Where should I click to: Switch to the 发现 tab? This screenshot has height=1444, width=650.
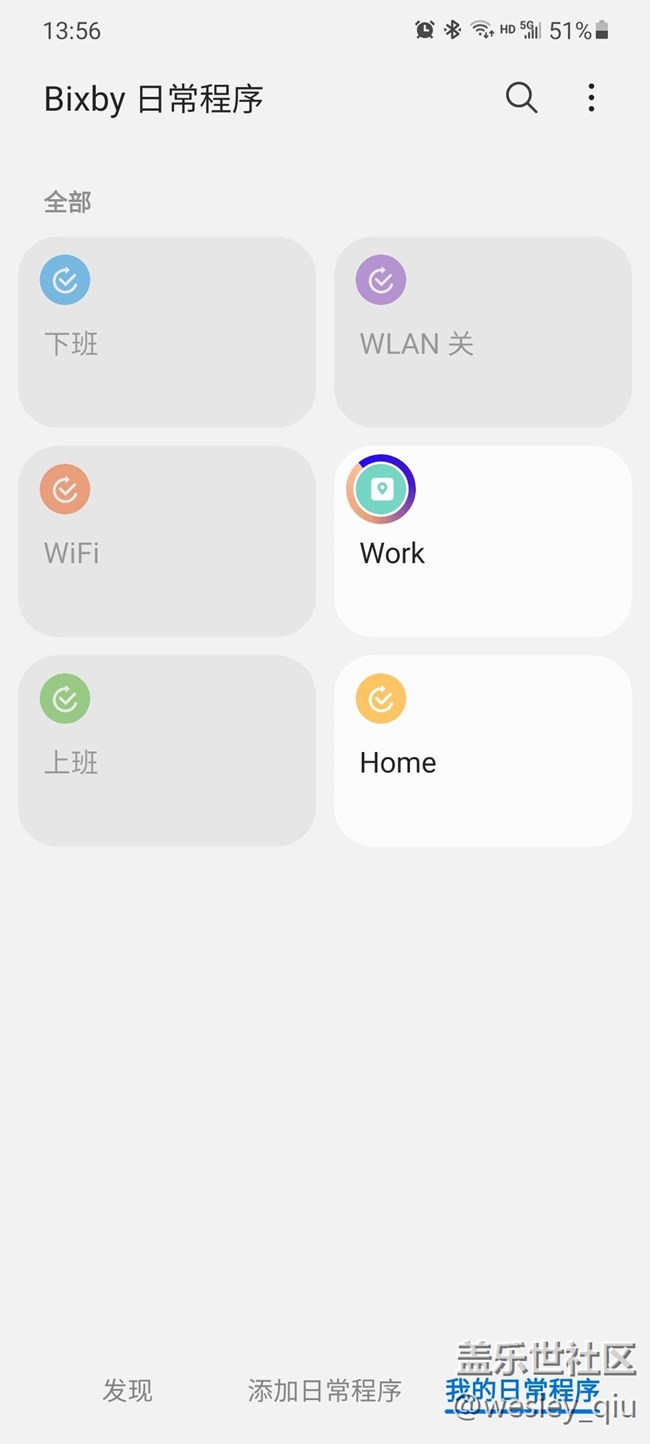128,1390
